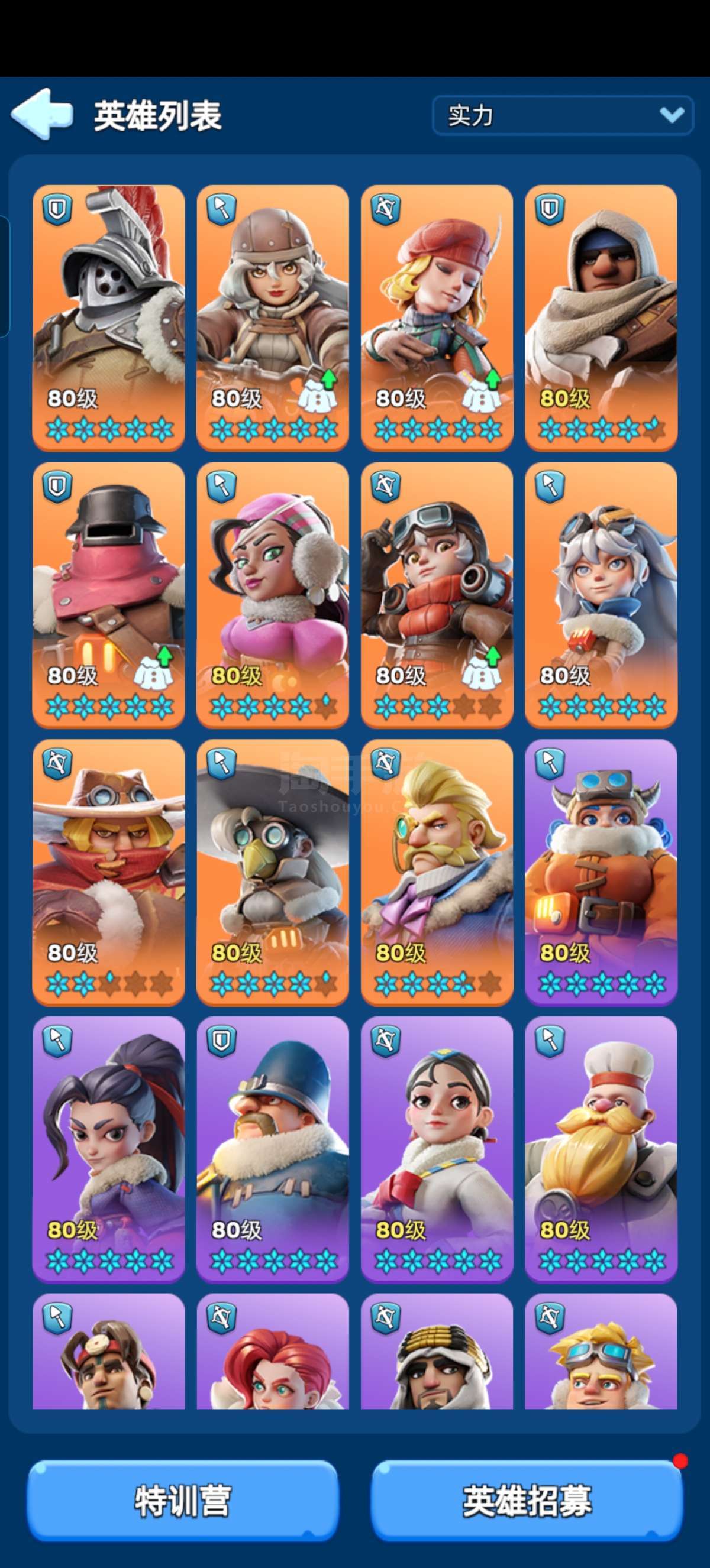710x1568 pixels.
Task: View the silver-haired girl hero card
Action: point(601,595)
